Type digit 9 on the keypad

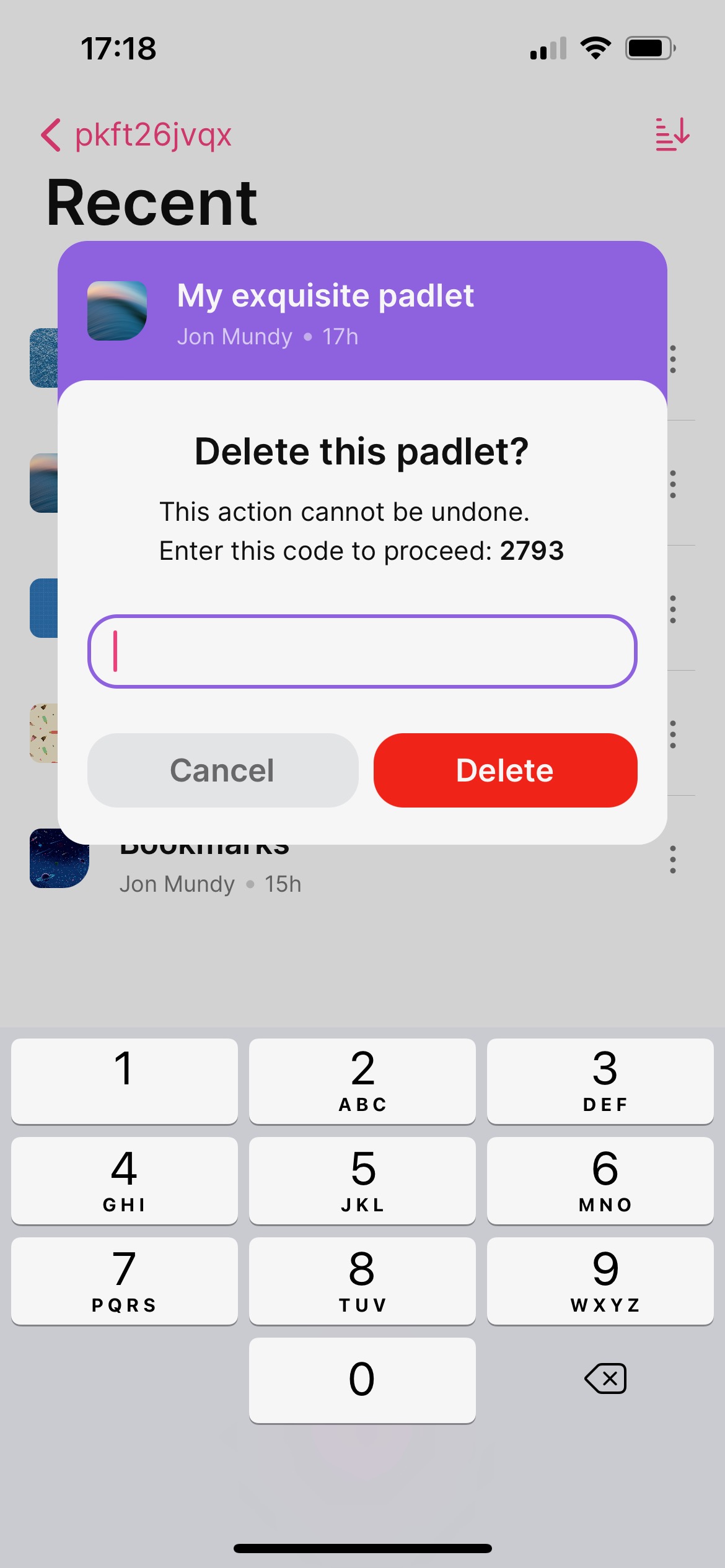pos(600,1281)
